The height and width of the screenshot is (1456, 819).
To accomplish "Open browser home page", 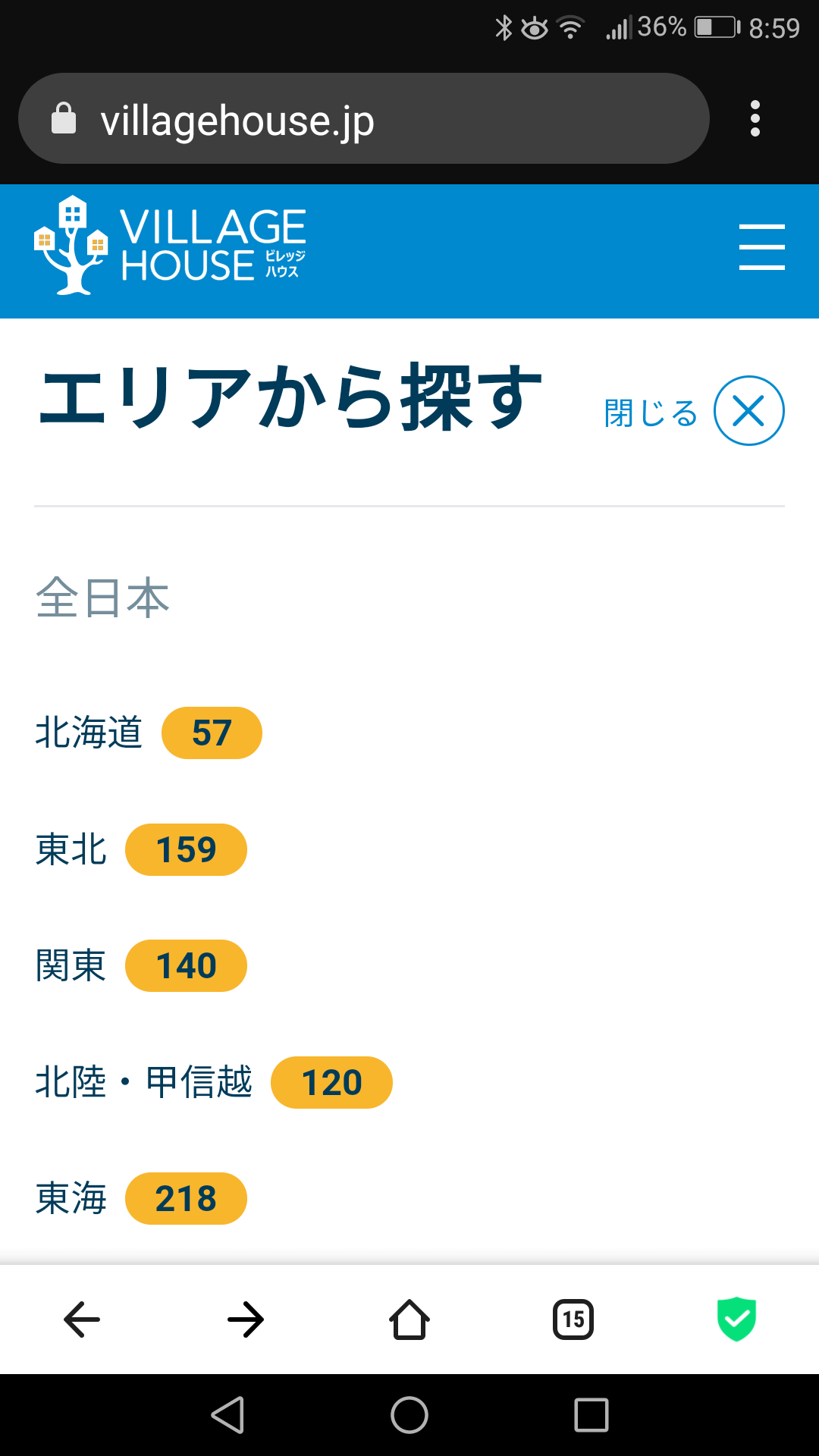I will [x=409, y=1319].
